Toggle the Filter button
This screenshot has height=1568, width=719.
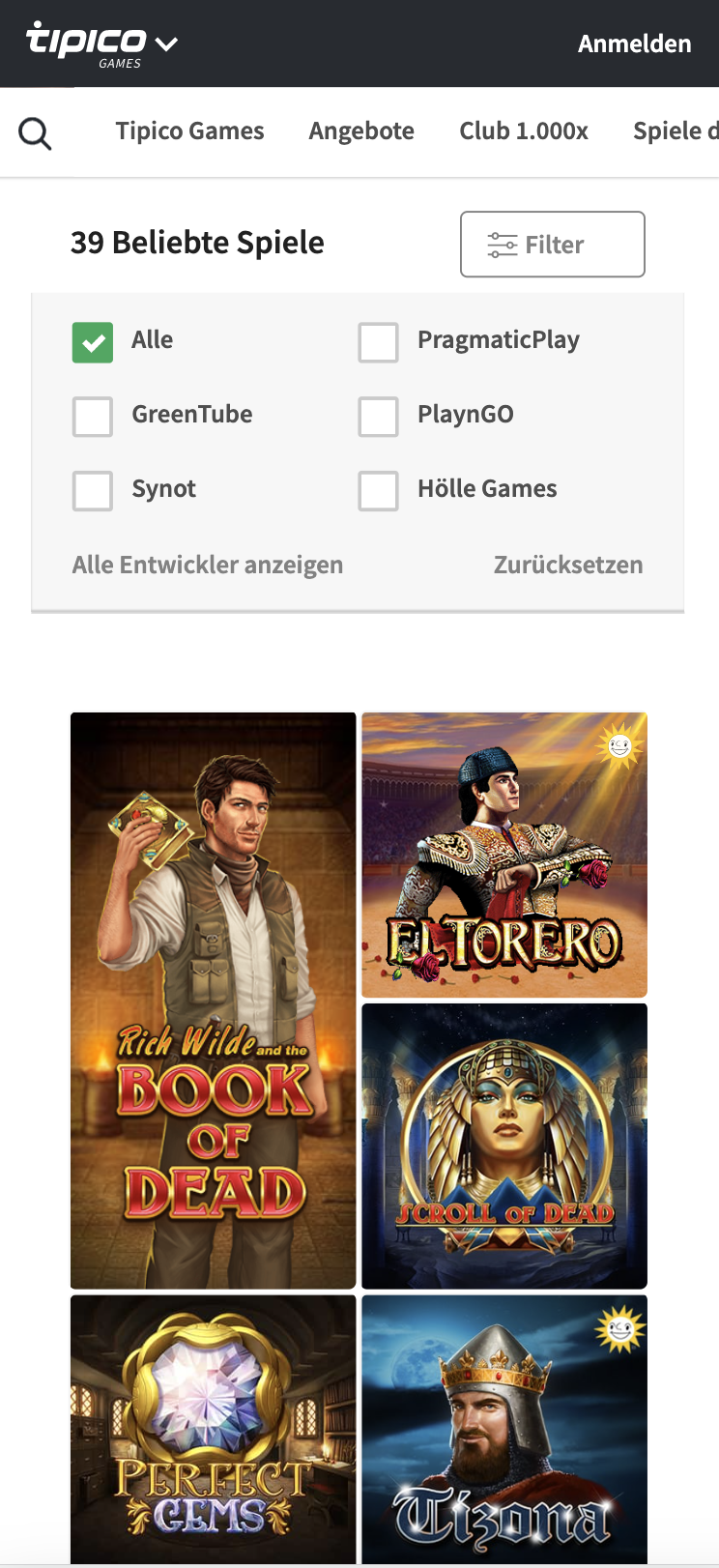coord(552,245)
